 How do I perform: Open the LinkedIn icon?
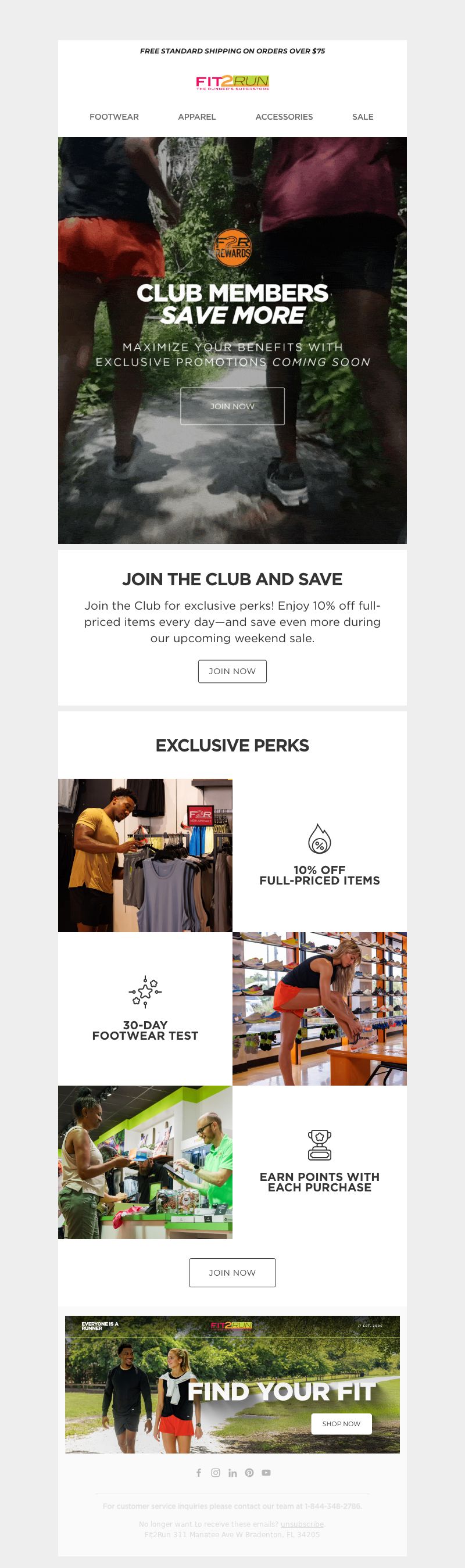click(233, 1473)
